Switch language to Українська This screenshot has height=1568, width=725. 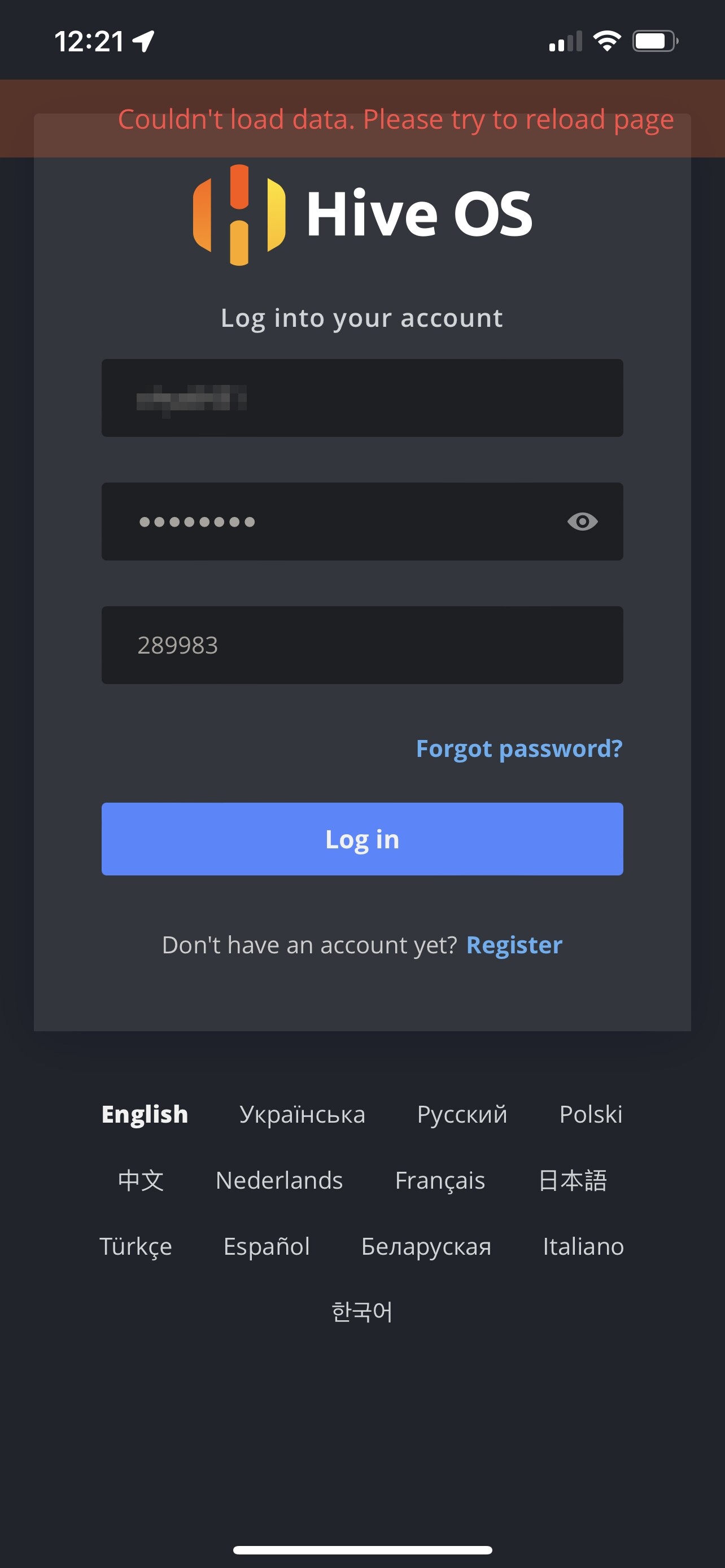coord(302,1115)
